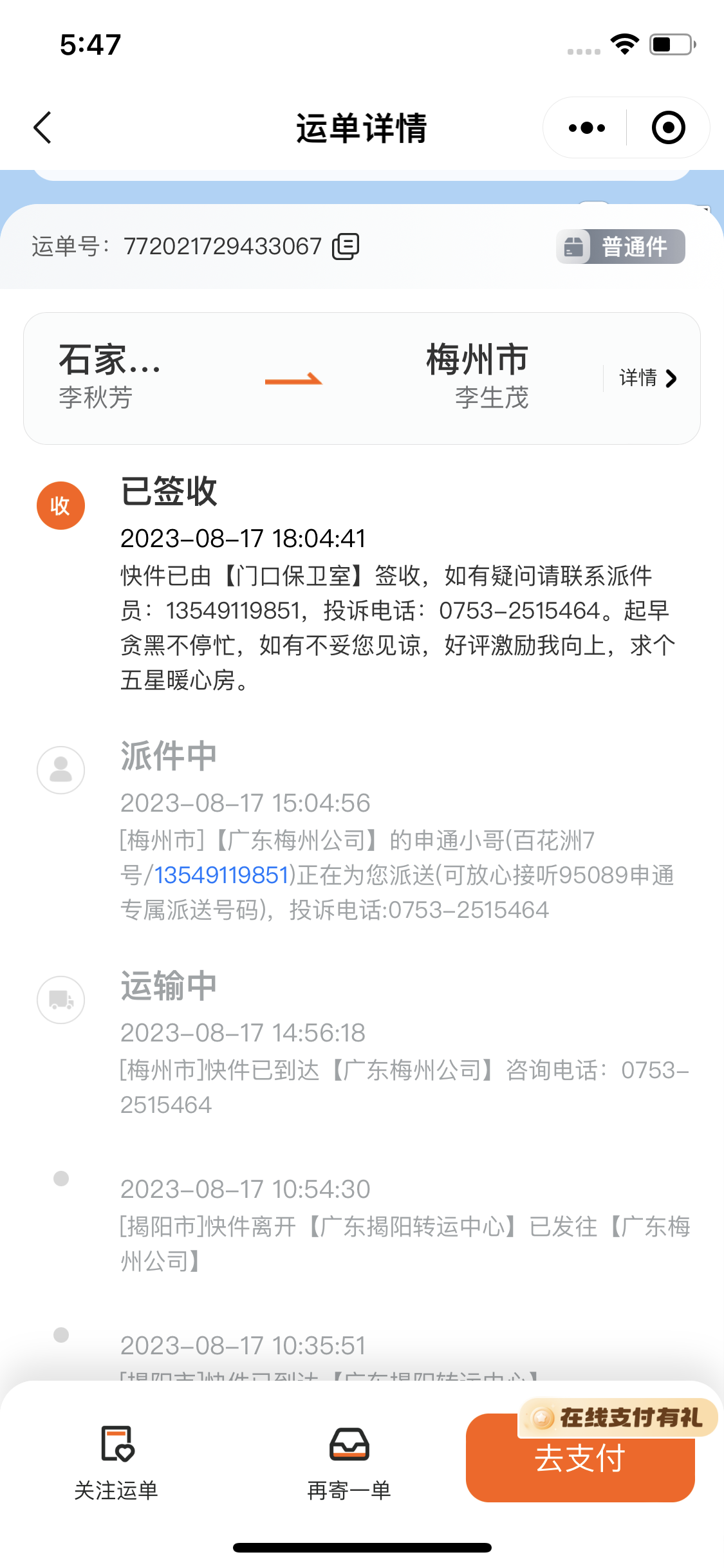Open the mini program more-options menu
This screenshot has width=724, height=1568.
[x=586, y=128]
